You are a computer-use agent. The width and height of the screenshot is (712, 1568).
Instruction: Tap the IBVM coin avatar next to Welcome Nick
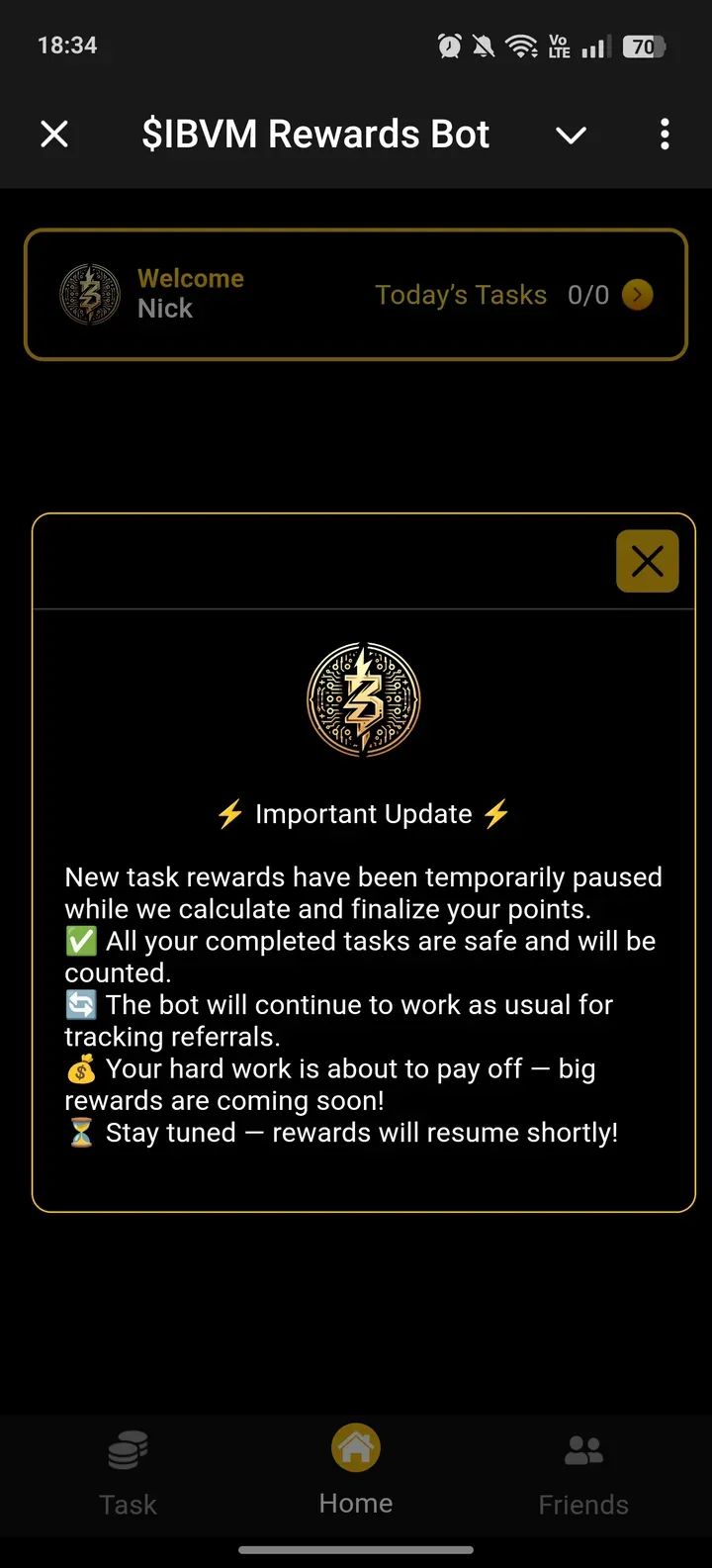88,293
